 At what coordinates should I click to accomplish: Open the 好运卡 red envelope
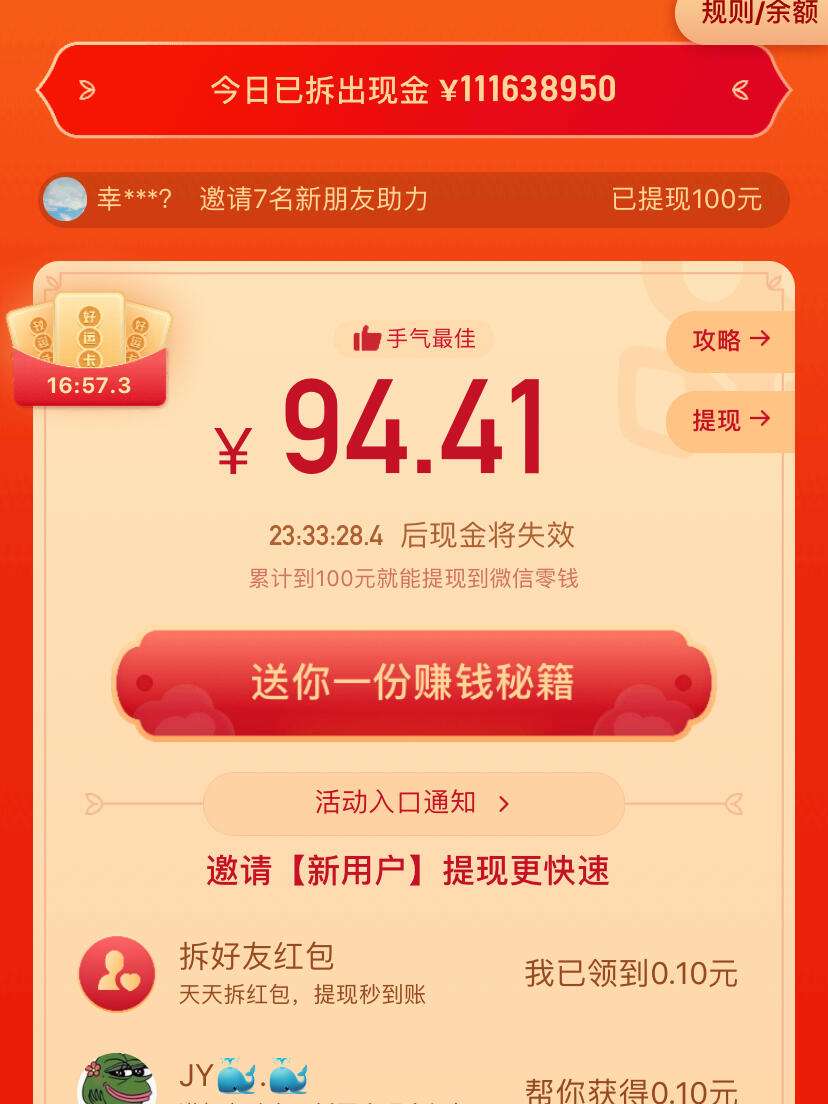89,350
